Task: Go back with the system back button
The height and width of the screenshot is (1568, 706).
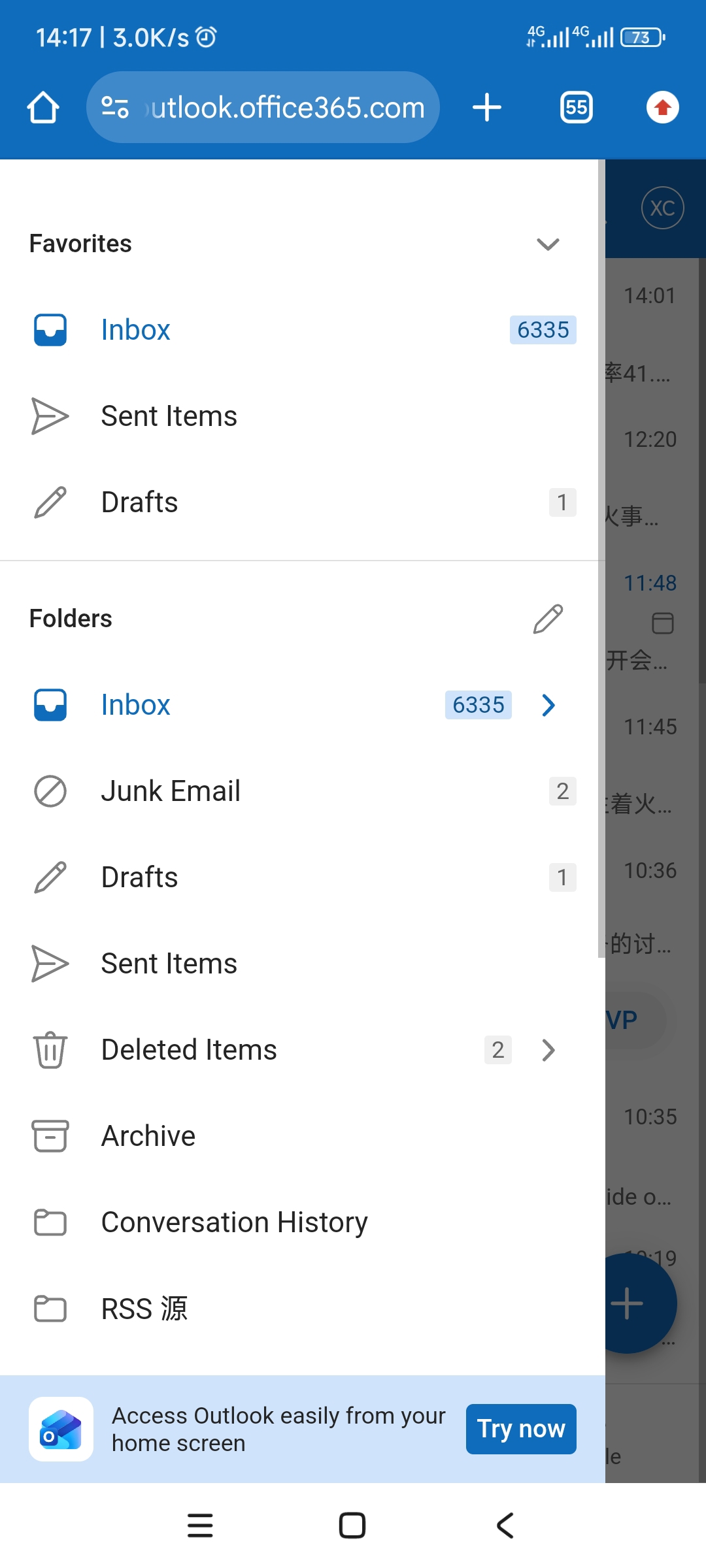Action: pos(505,1526)
